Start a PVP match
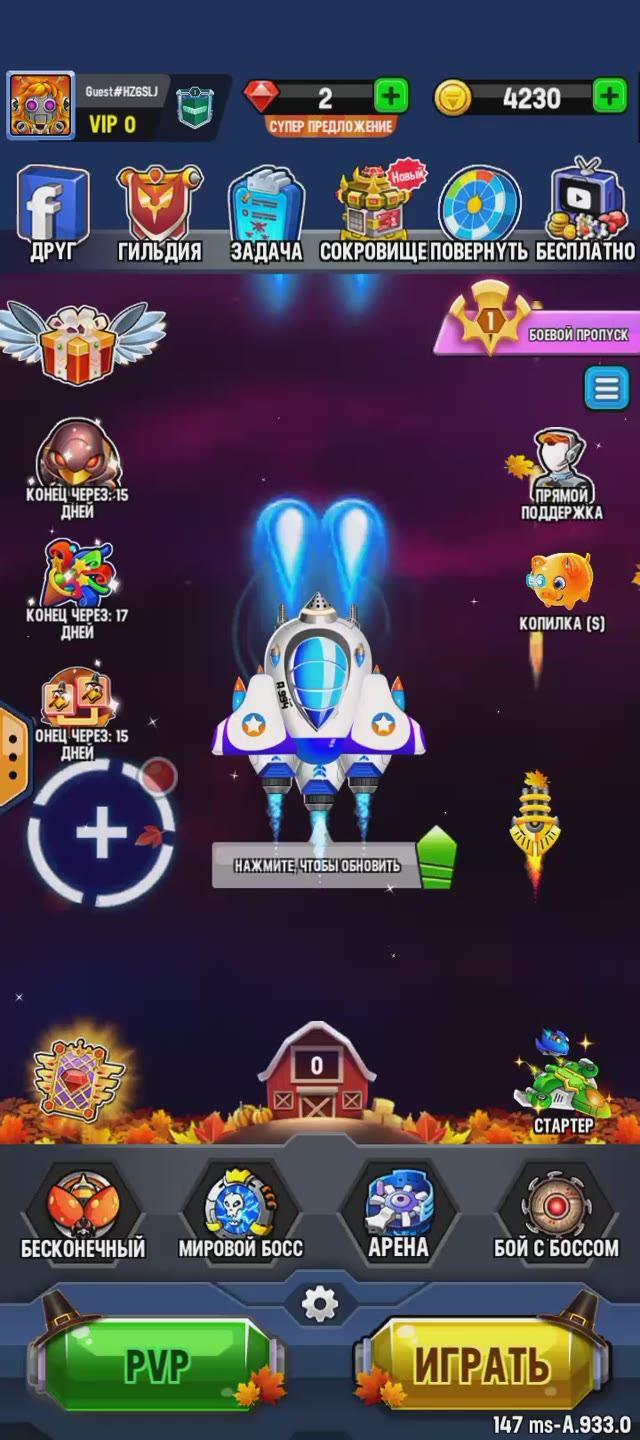The height and width of the screenshot is (1440, 640). coord(155,1364)
